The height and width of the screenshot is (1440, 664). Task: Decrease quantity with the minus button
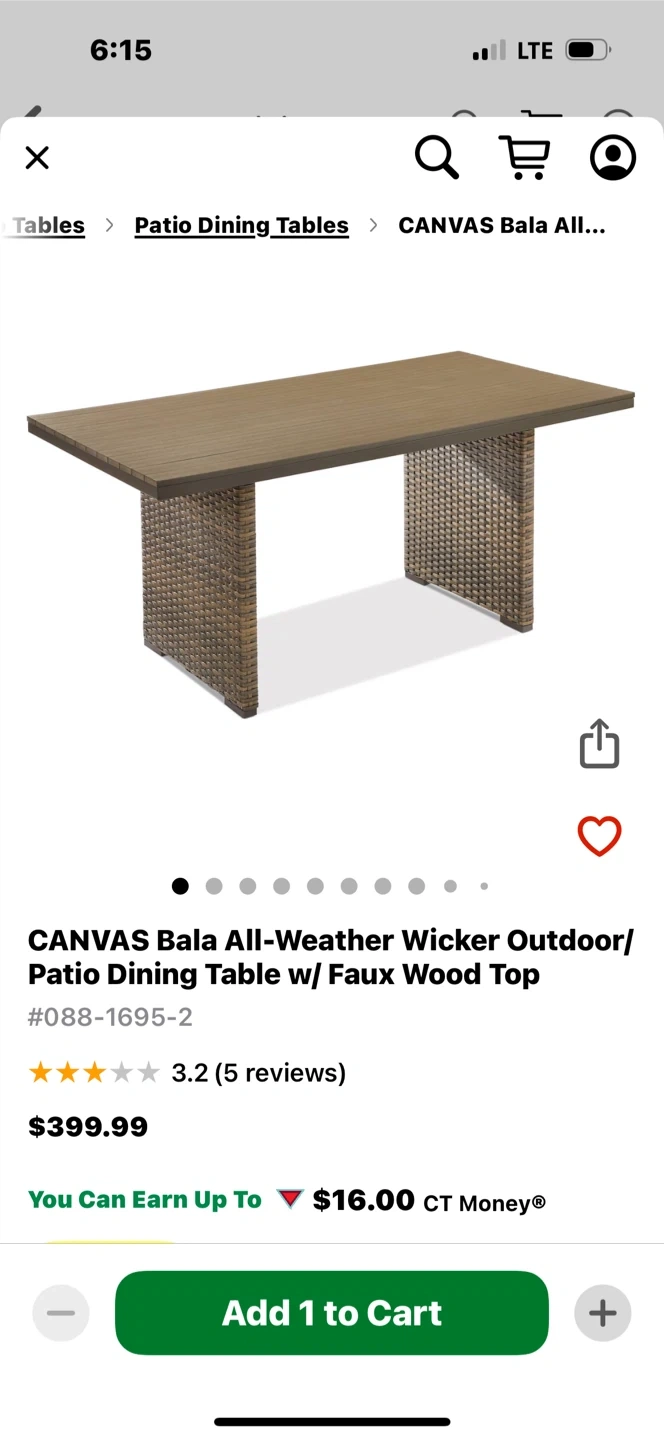[61, 1312]
